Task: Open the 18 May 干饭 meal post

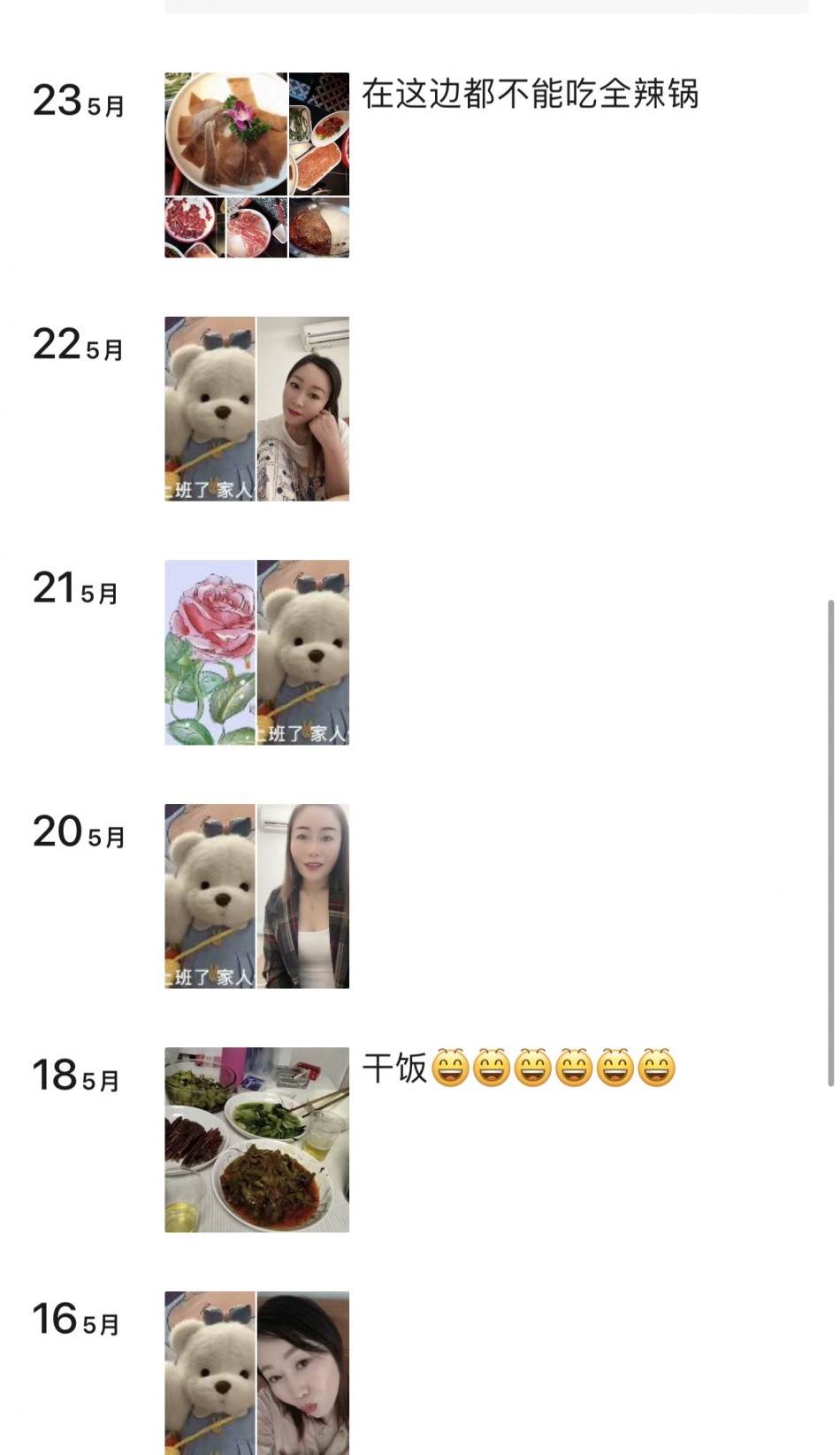Action: (x=256, y=1139)
